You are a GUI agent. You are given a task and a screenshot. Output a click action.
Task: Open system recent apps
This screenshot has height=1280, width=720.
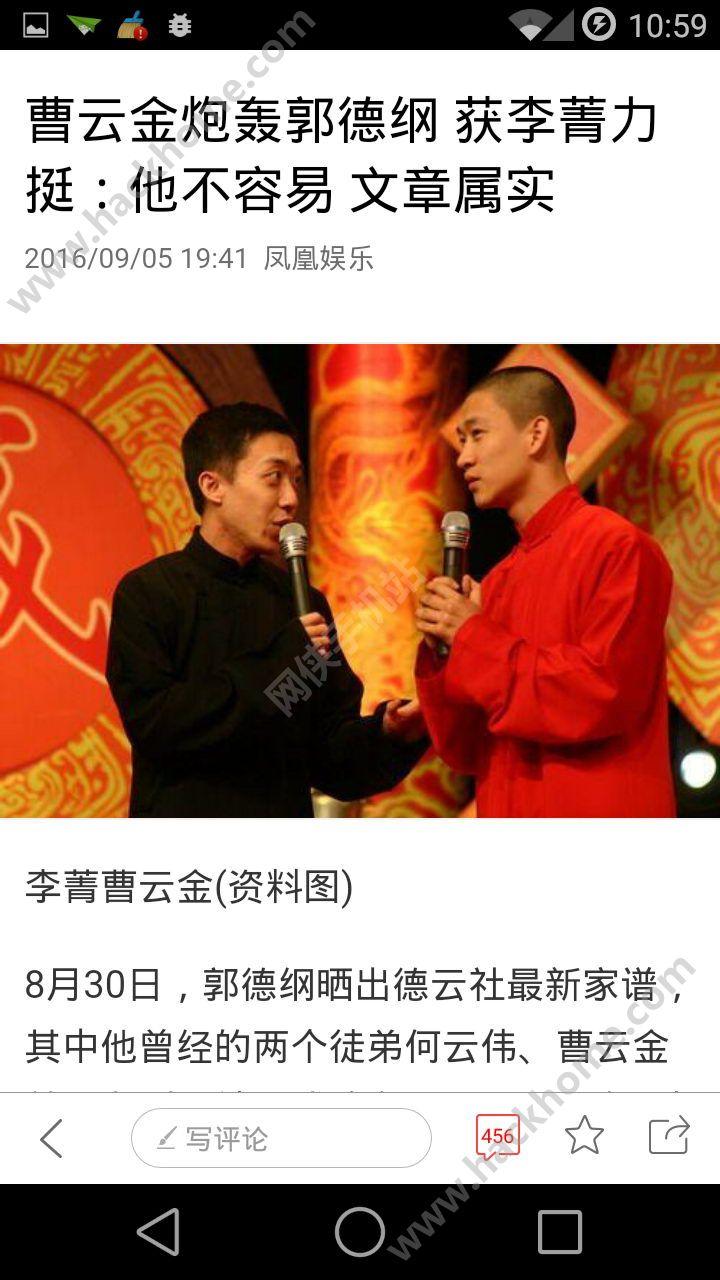(x=560, y=1232)
